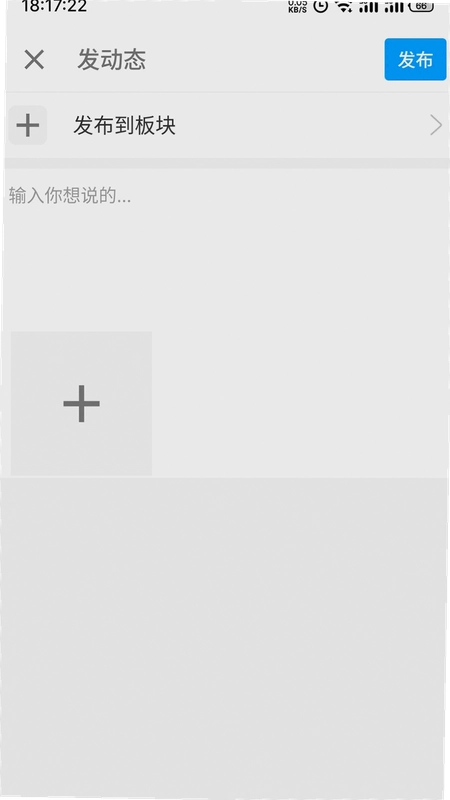Open the 发布到板块 row
This screenshot has height=800, width=450.
225,126
